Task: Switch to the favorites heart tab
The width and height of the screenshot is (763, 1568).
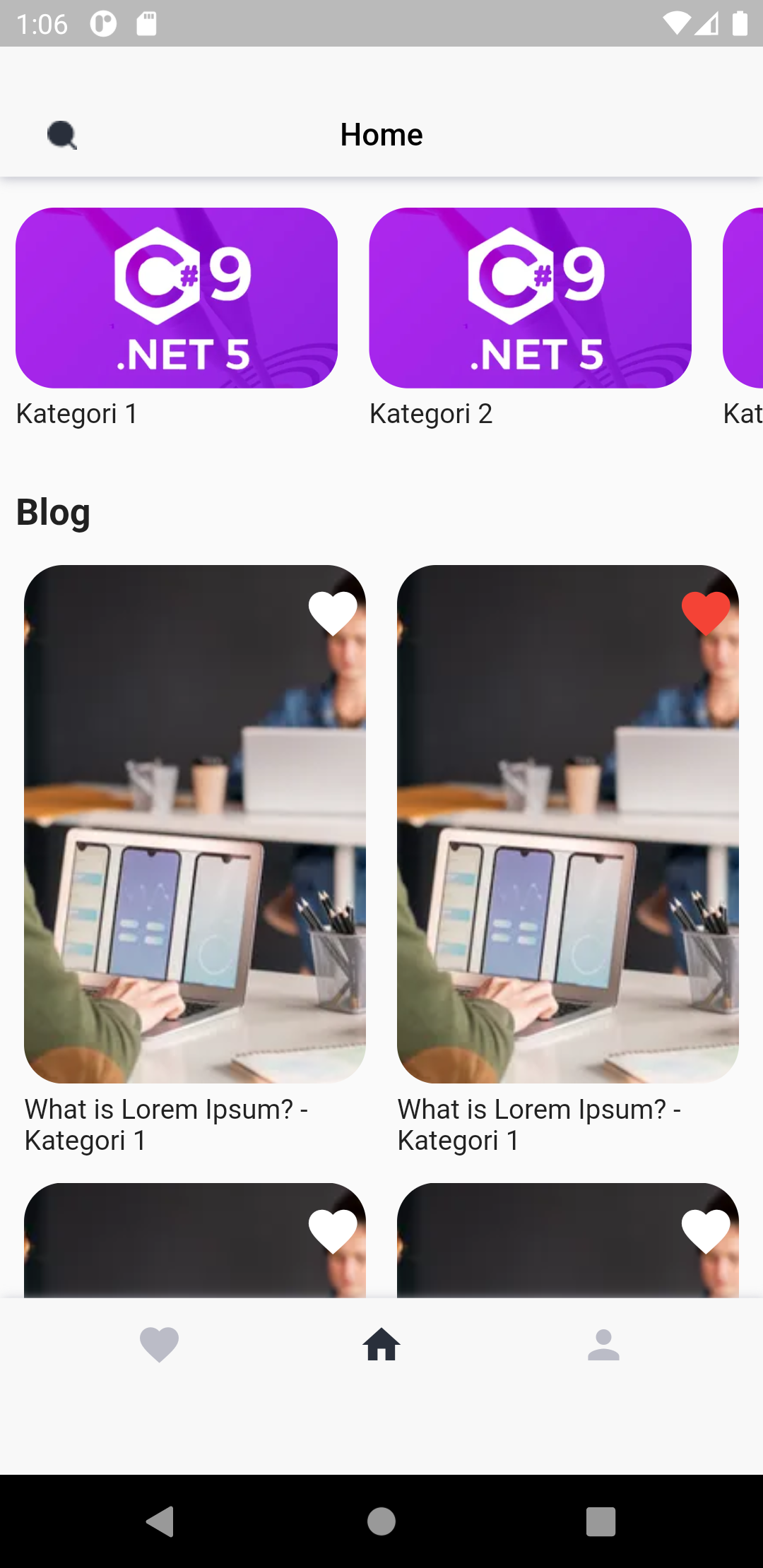Action: coord(160,1344)
